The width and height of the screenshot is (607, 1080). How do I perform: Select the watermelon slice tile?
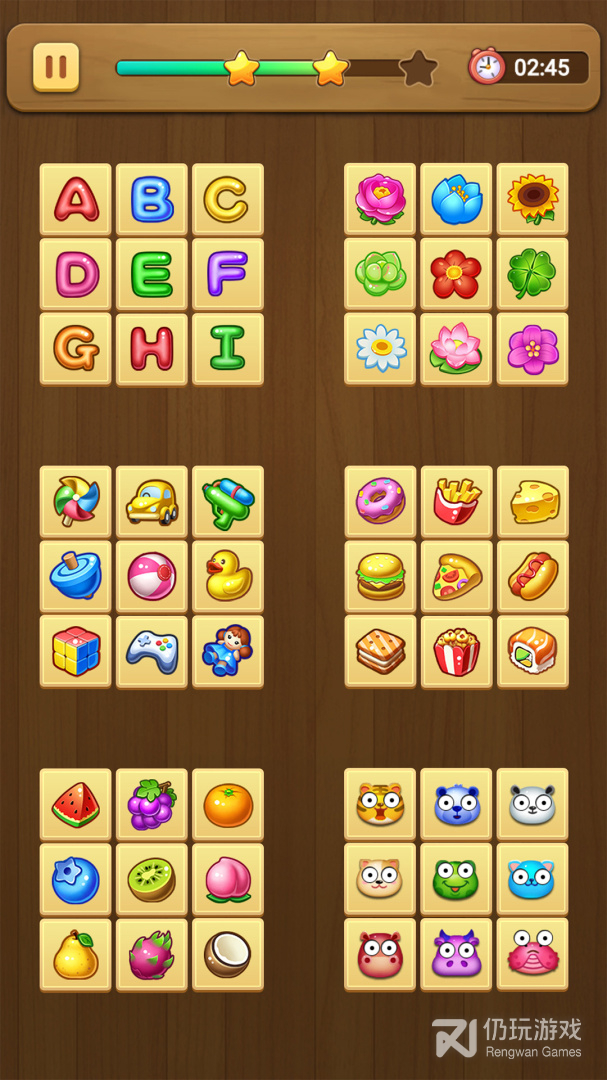click(x=76, y=804)
